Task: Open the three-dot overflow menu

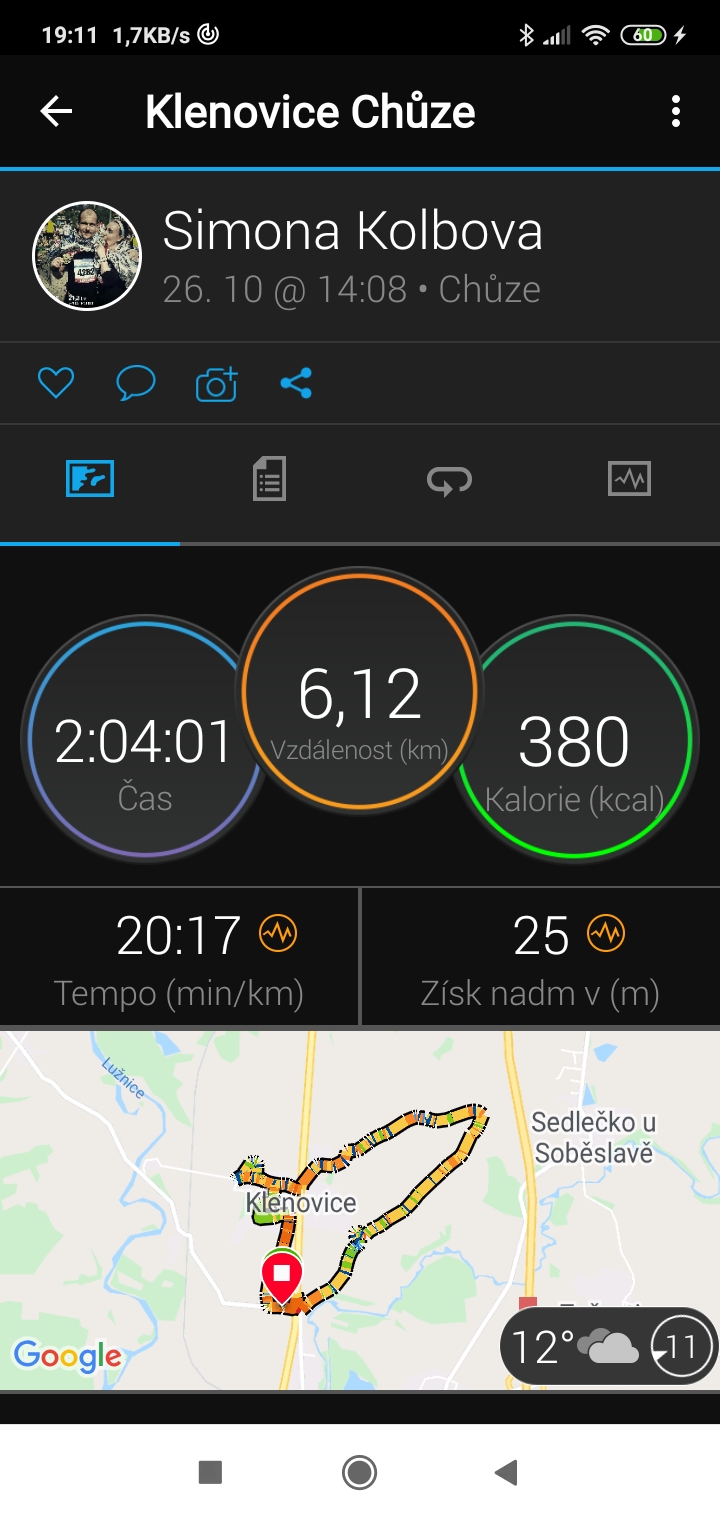Action: (676, 111)
